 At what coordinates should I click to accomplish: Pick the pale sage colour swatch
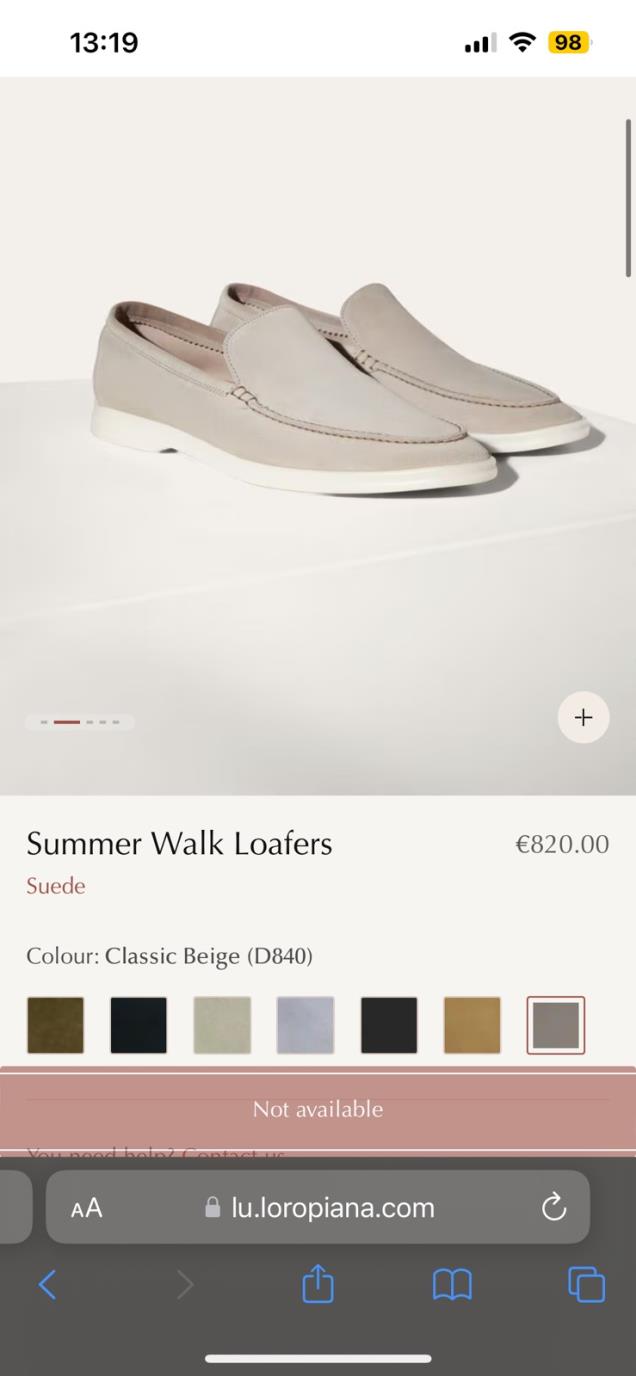222,1025
